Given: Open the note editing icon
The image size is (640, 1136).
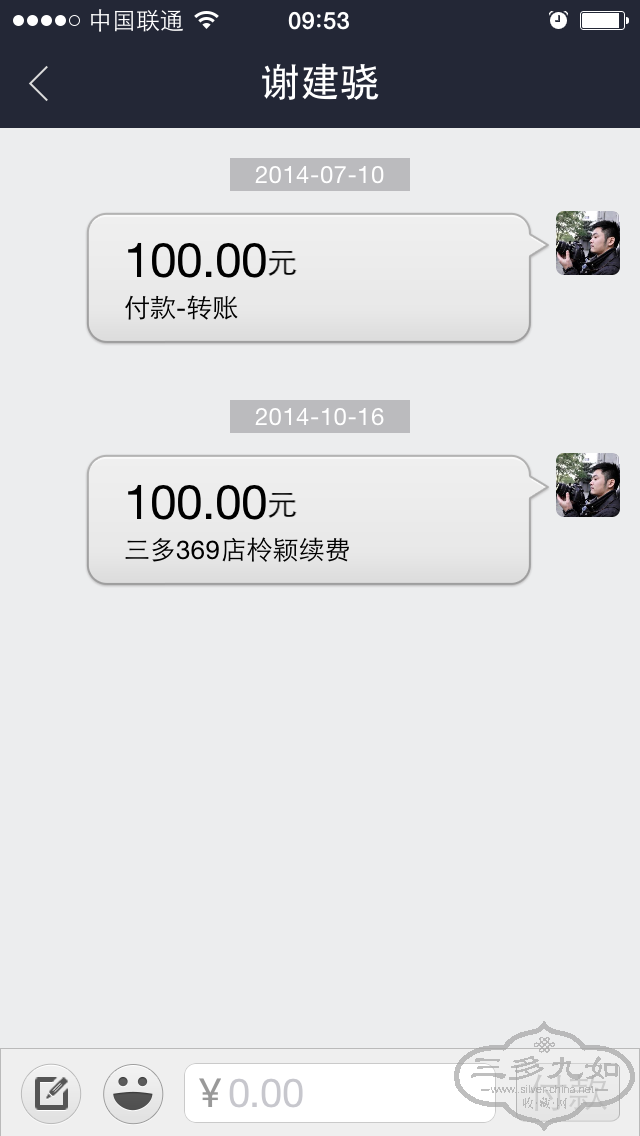Looking at the screenshot, I should [51, 1092].
